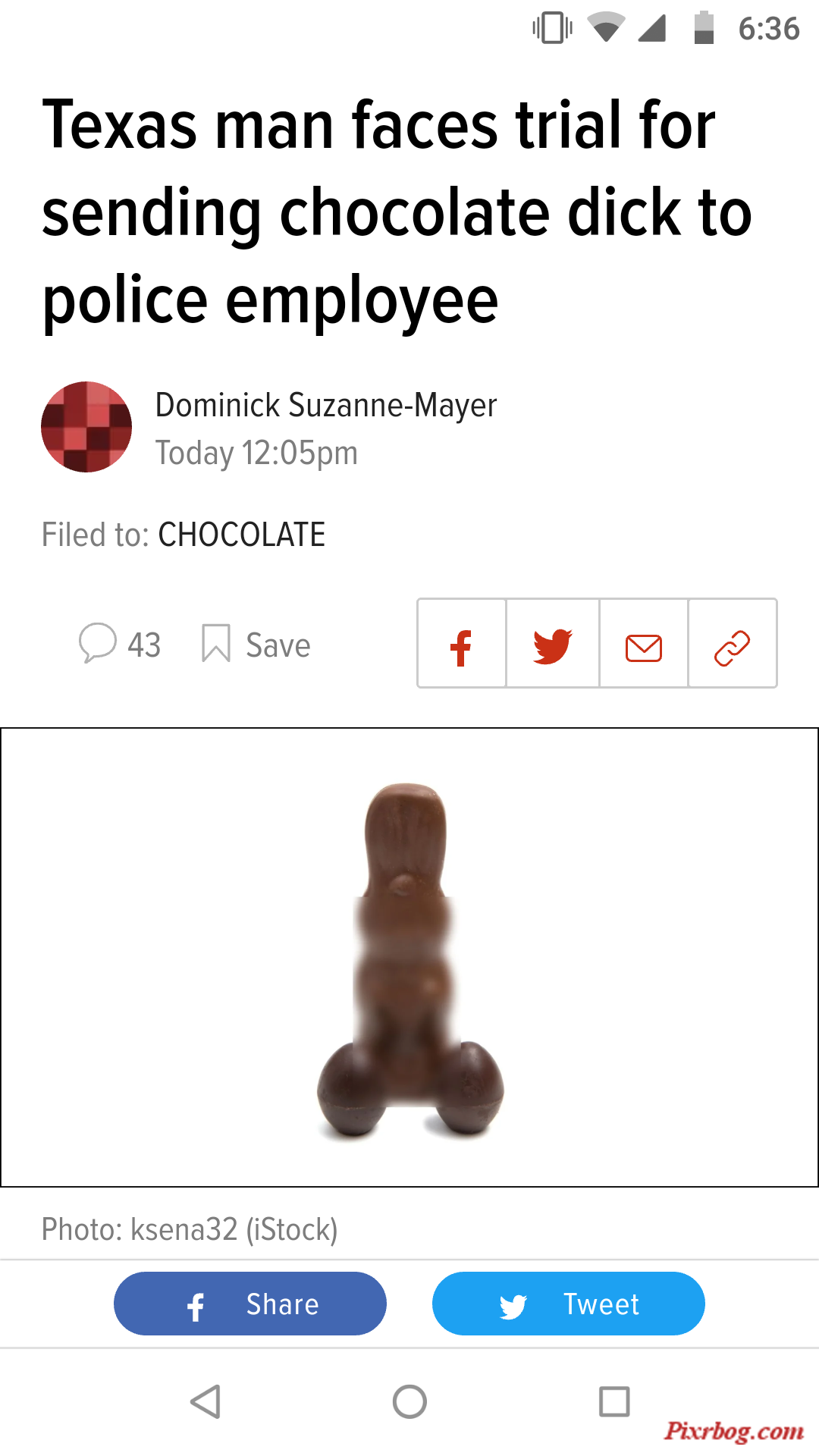Viewport: 819px width, 1456px height.
Task: Go back with the system back button
Action: pyautogui.click(x=206, y=1401)
